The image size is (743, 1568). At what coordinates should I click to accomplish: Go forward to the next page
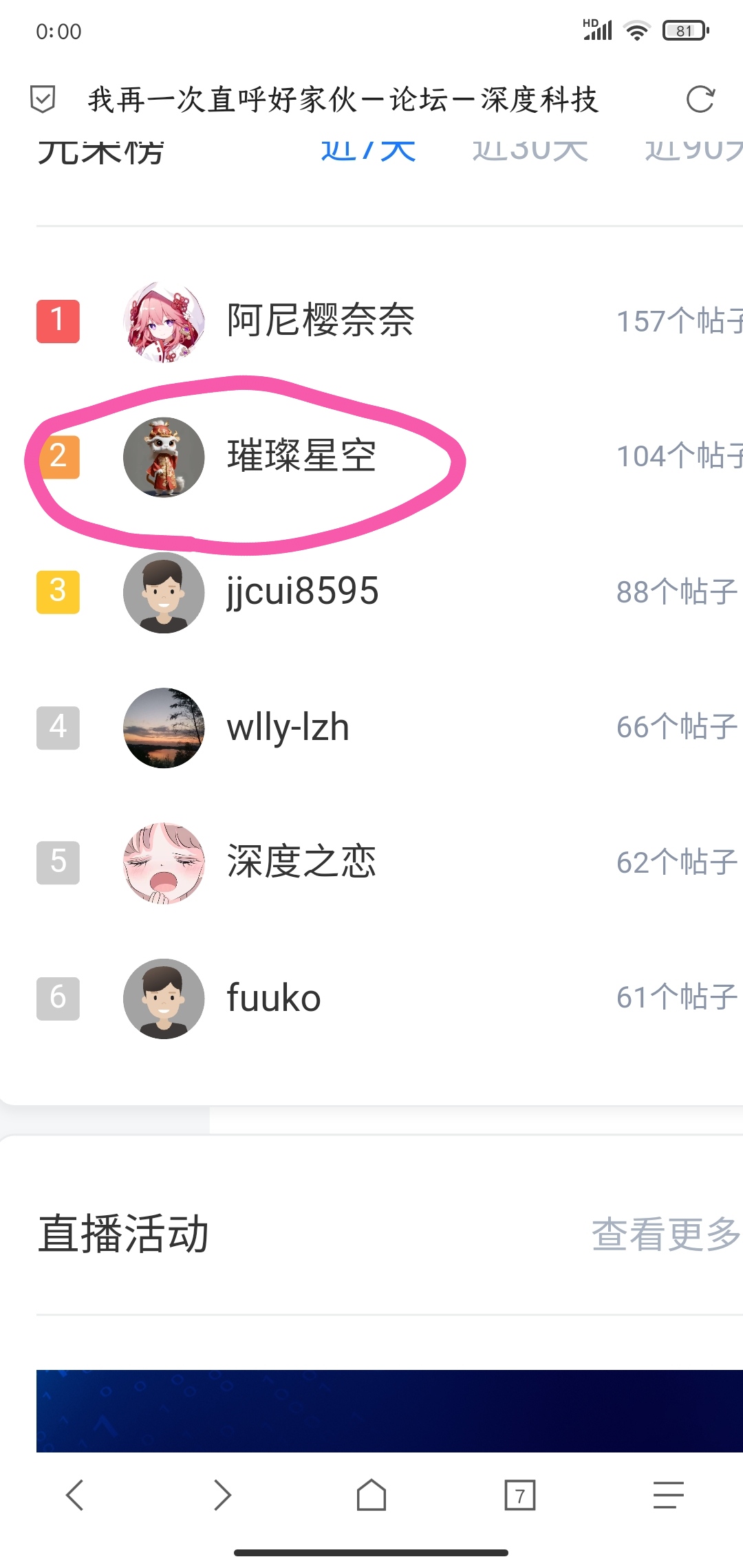point(223,1495)
